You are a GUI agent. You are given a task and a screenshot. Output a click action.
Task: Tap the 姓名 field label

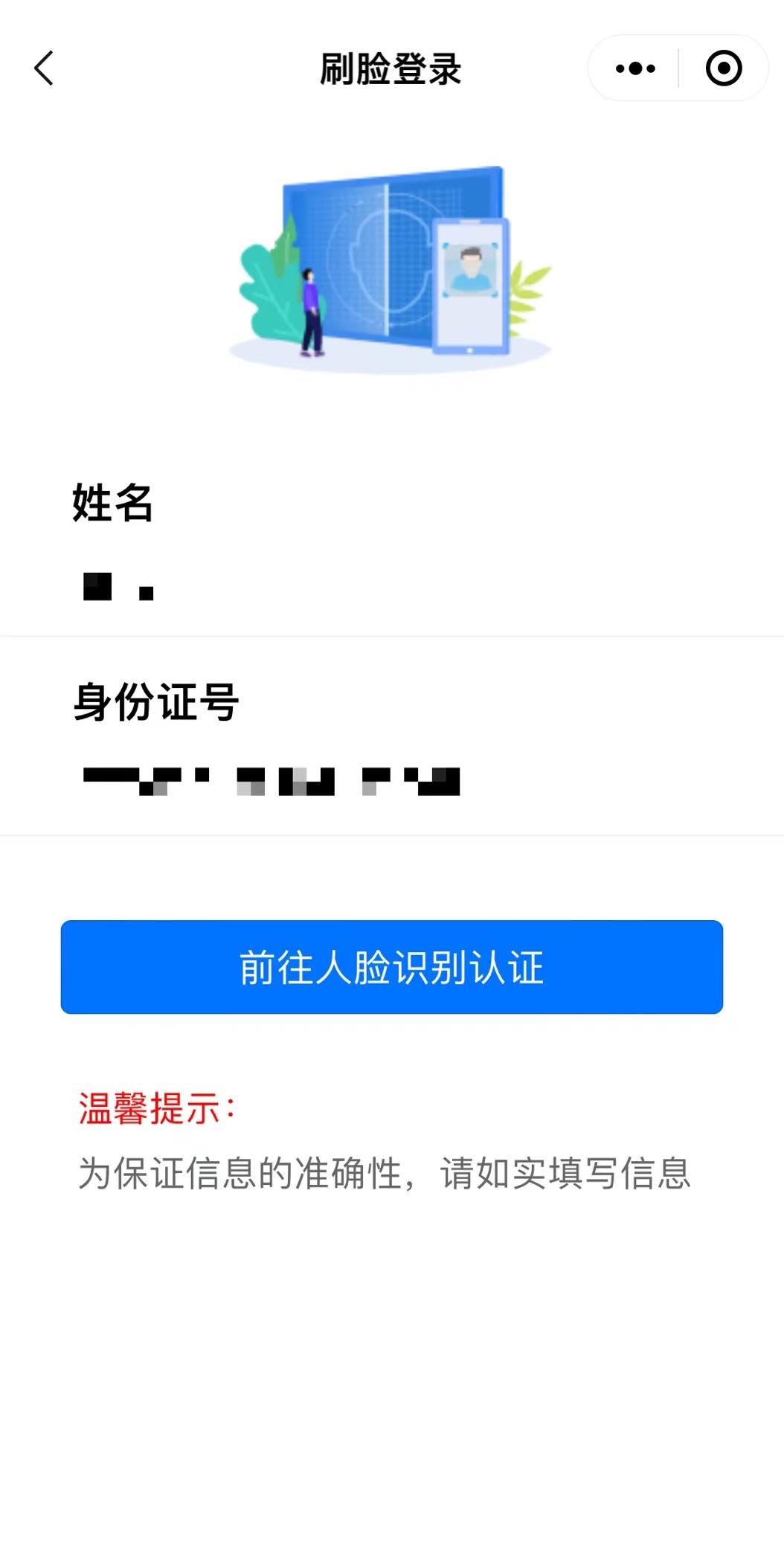click(x=112, y=504)
